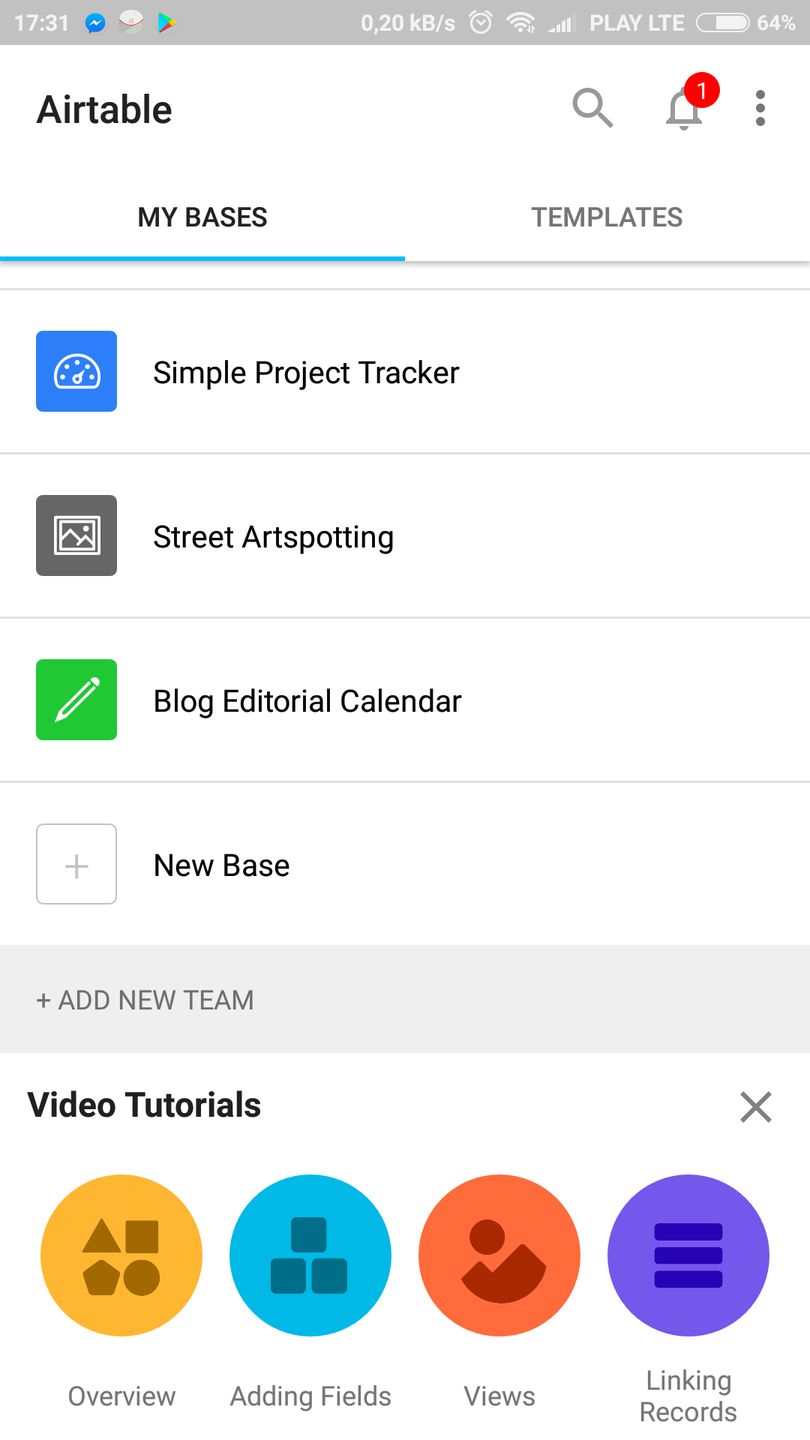Screen dimensions: 810x1440
Task: Tap the battery indicator in the status bar
Action: click(x=722, y=22)
